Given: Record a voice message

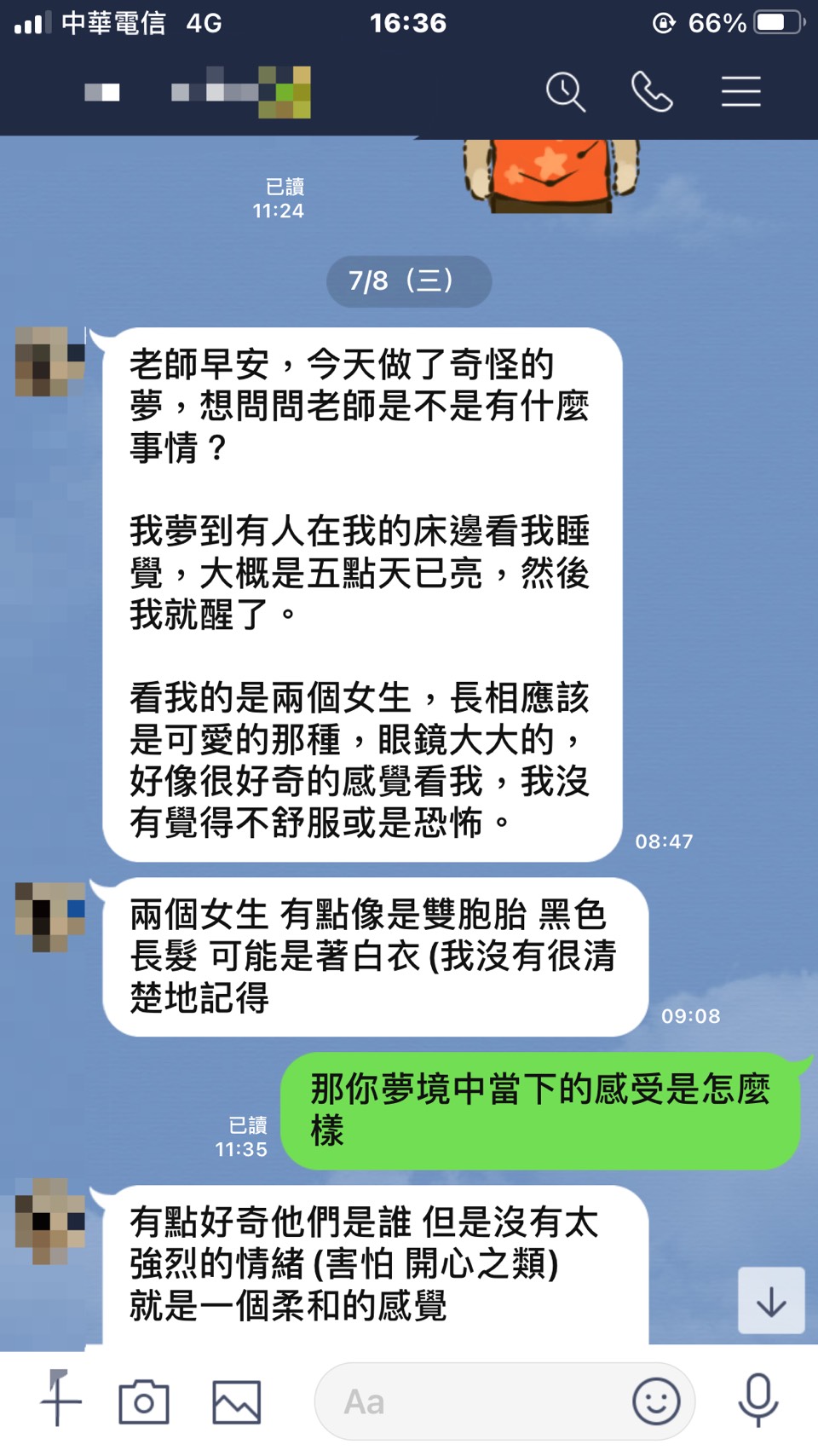Looking at the screenshot, I should (x=758, y=1401).
